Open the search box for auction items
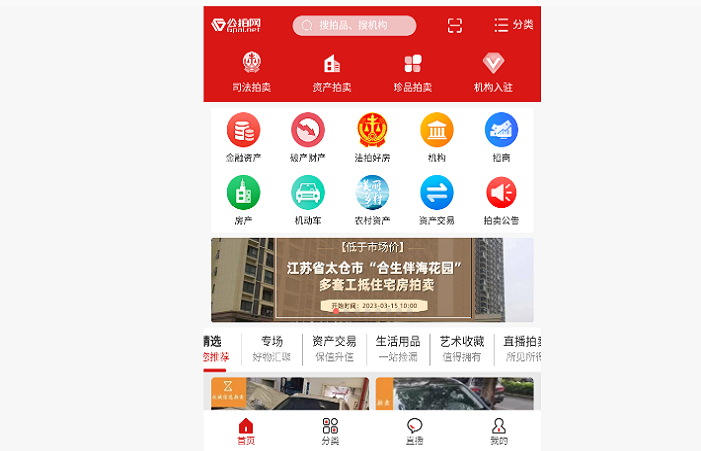Image resolution: width=701 pixels, height=451 pixels. point(355,25)
